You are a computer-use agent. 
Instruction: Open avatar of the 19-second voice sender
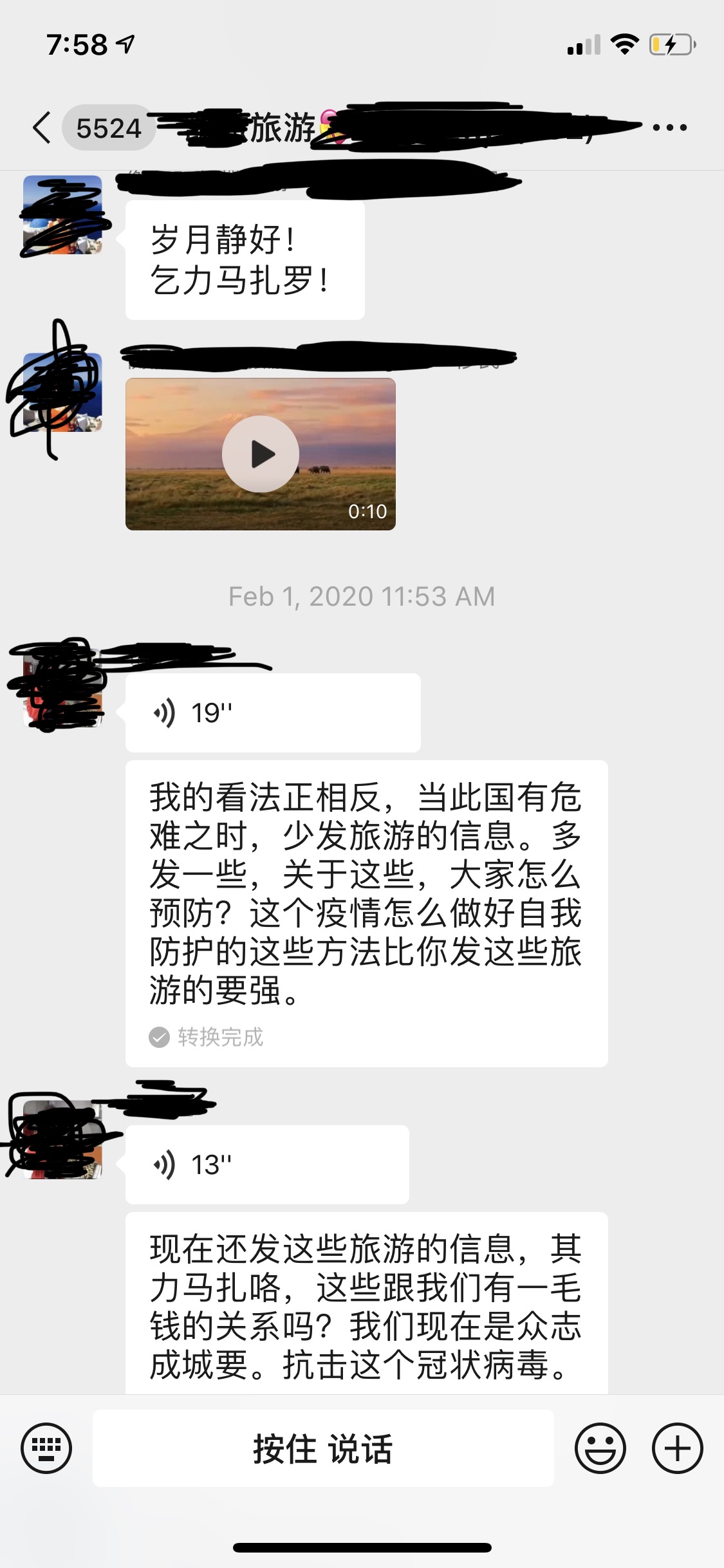pyautogui.click(x=62, y=687)
